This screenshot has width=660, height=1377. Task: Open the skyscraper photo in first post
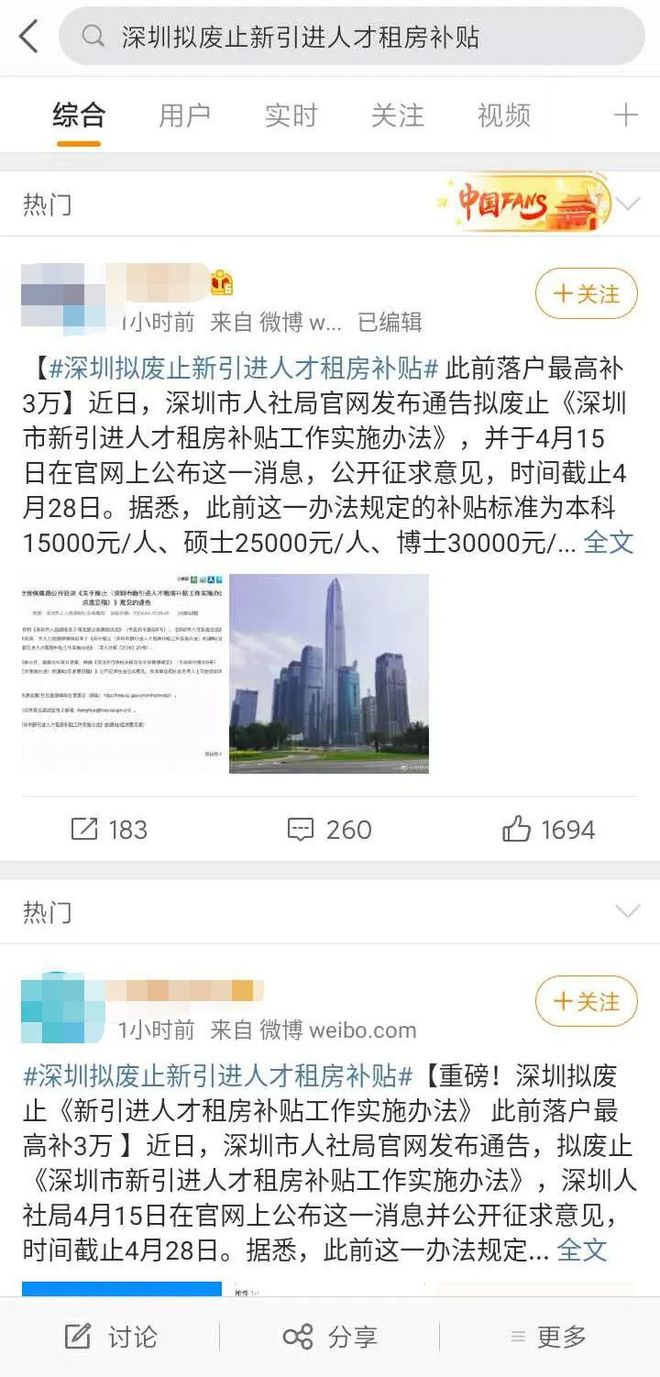pyautogui.click(x=329, y=672)
